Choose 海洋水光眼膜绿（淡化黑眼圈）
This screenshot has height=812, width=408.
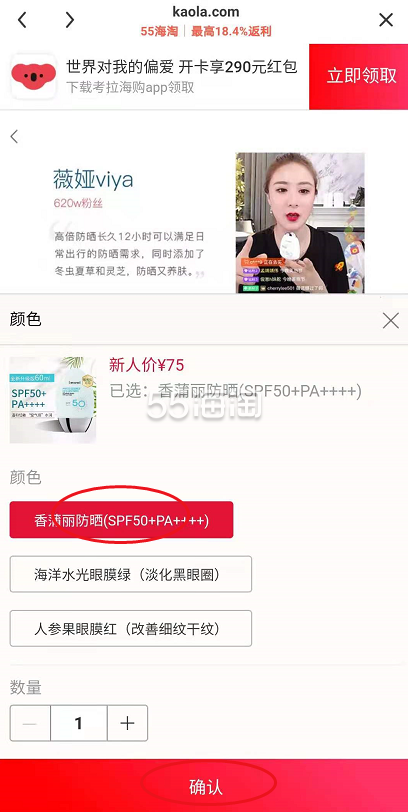click(130, 574)
